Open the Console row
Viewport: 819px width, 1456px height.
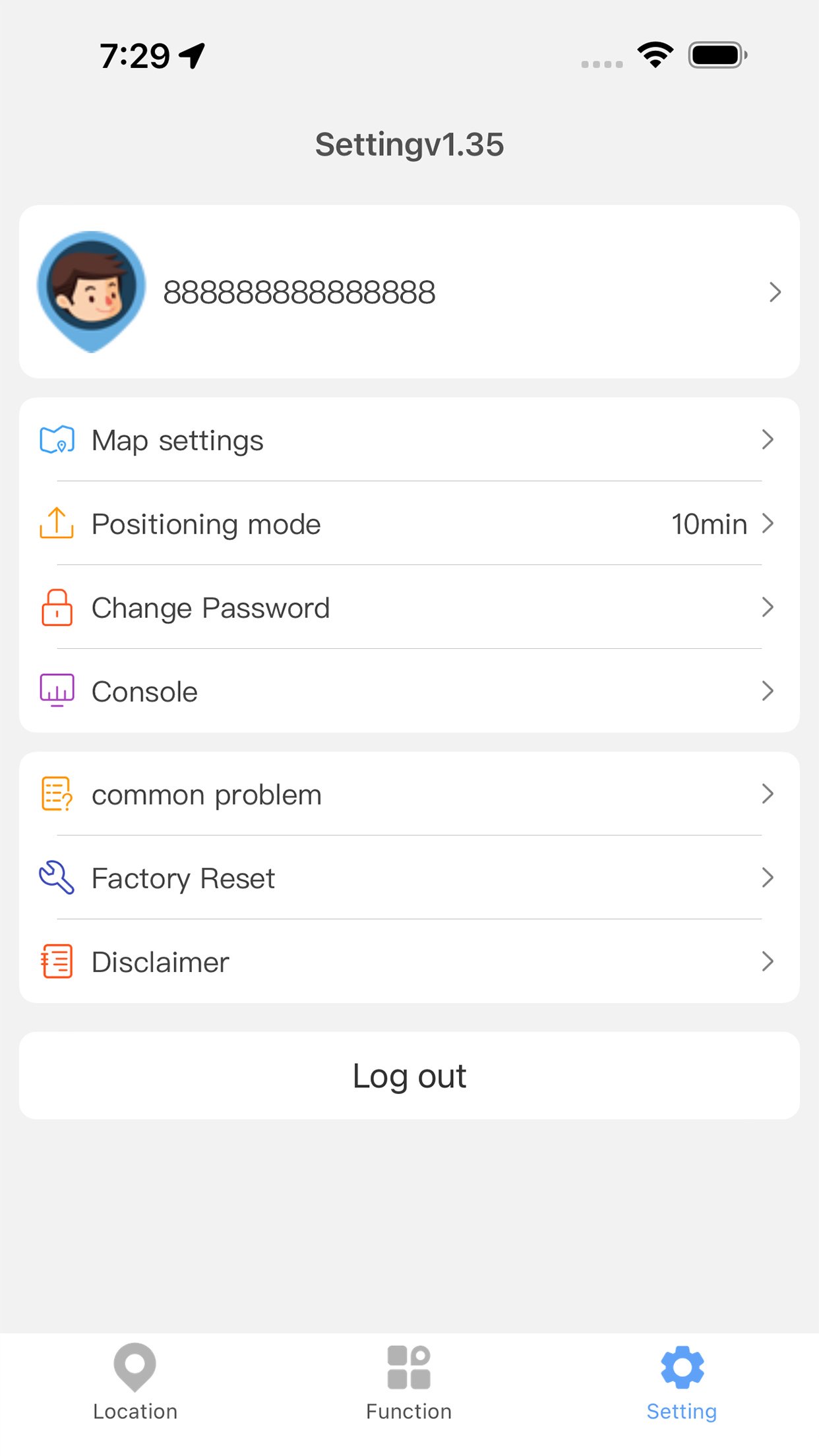click(x=409, y=691)
